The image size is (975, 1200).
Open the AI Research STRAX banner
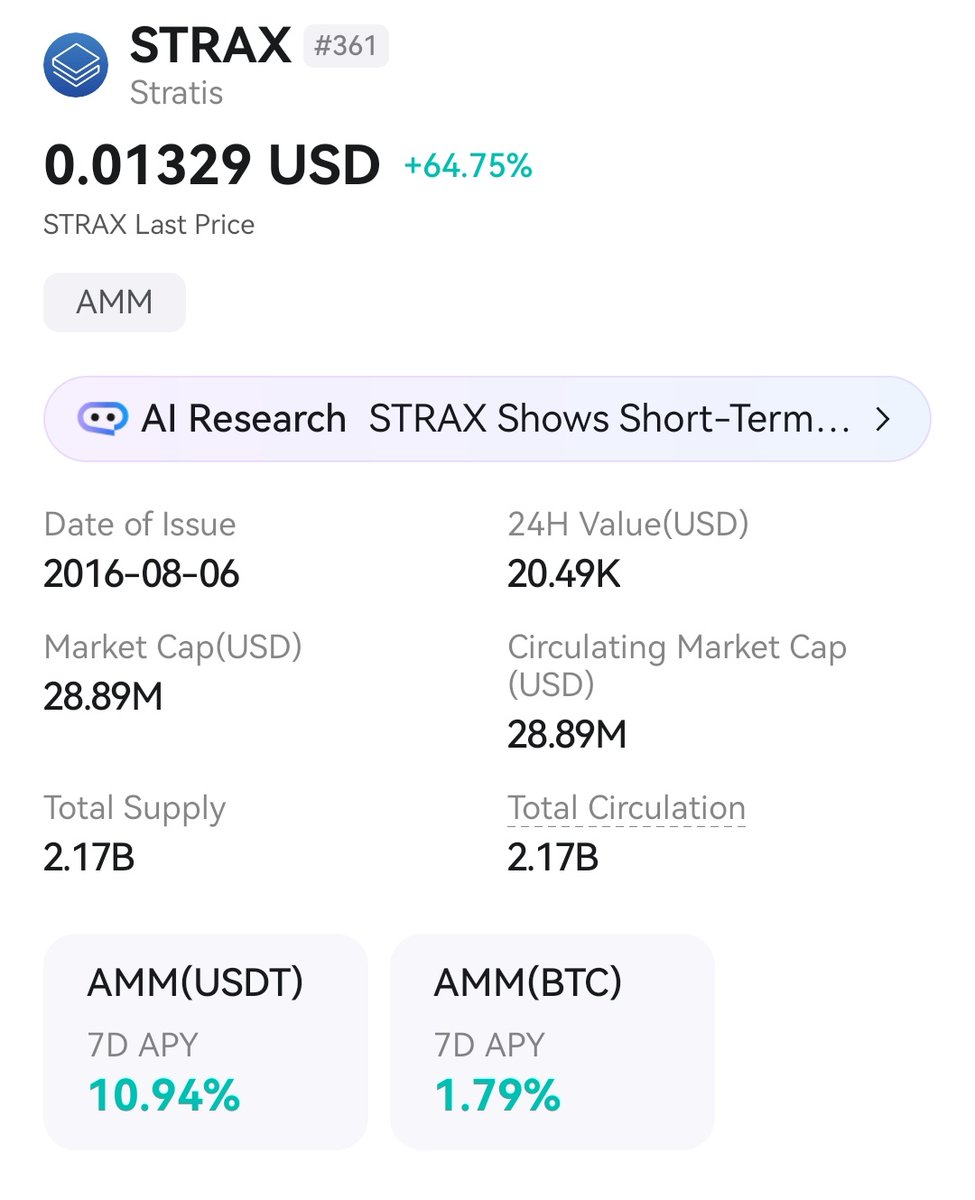[487, 419]
